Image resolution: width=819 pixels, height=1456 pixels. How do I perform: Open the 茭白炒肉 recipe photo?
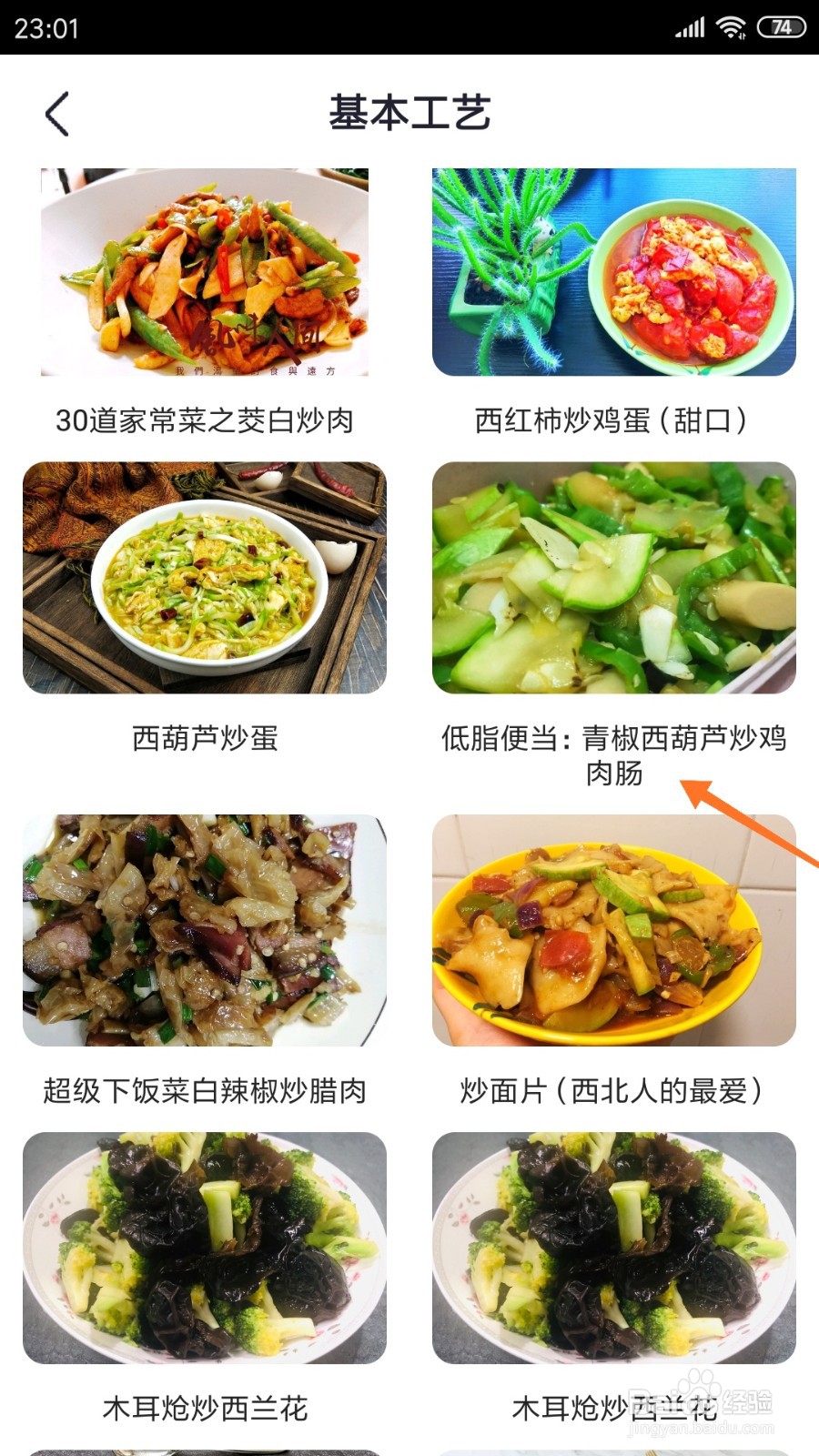click(x=205, y=273)
